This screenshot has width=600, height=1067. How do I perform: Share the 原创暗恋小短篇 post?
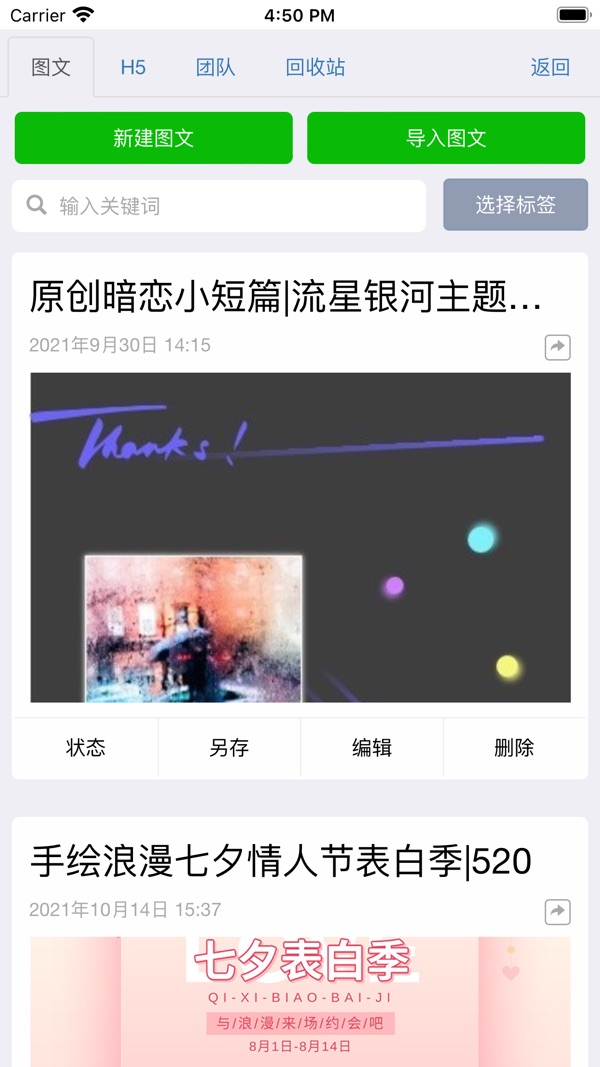pyautogui.click(x=557, y=347)
